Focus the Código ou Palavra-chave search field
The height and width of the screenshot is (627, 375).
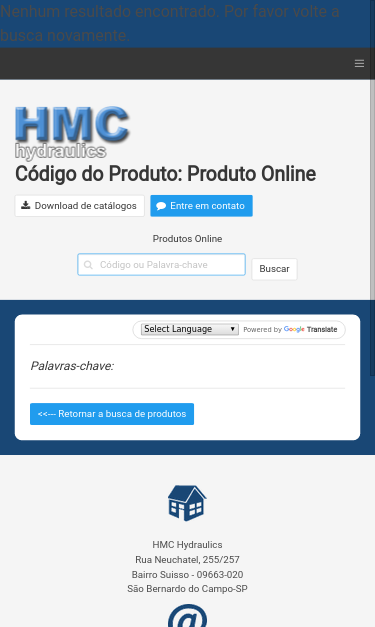[x=162, y=265]
